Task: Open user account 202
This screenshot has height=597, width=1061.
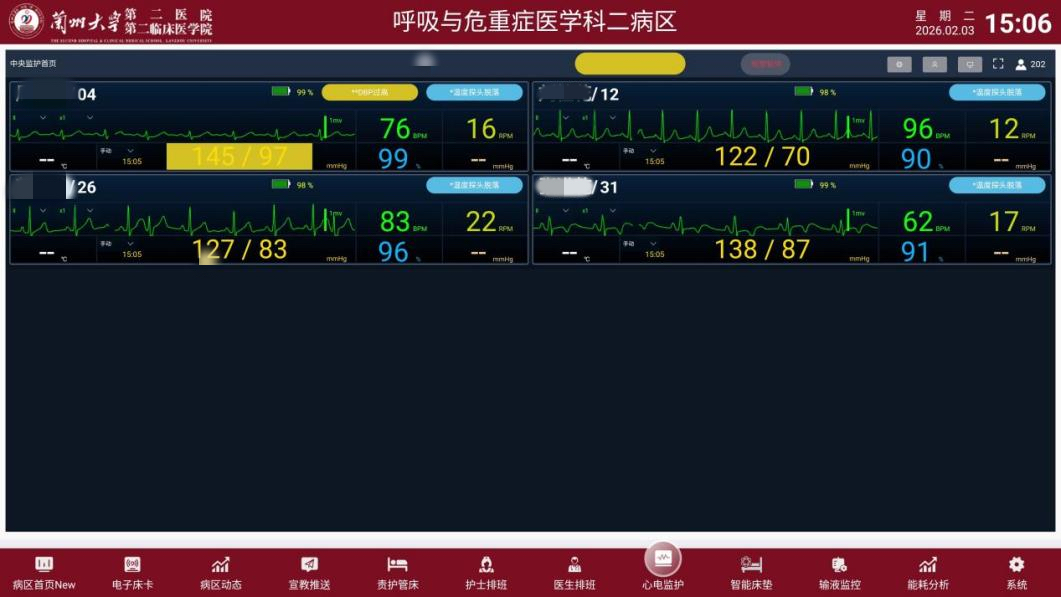Action: point(1030,64)
